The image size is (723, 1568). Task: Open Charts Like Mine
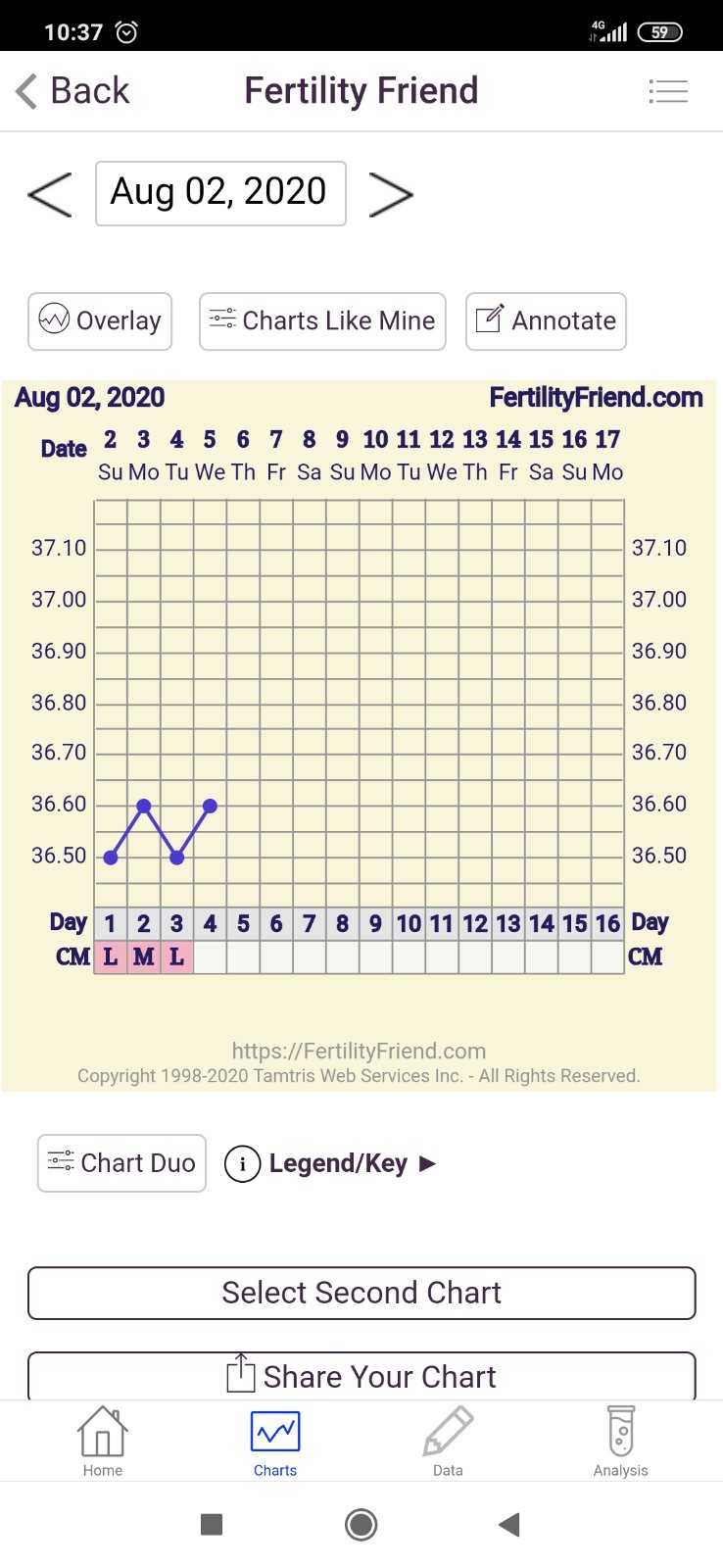pyautogui.click(x=322, y=320)
